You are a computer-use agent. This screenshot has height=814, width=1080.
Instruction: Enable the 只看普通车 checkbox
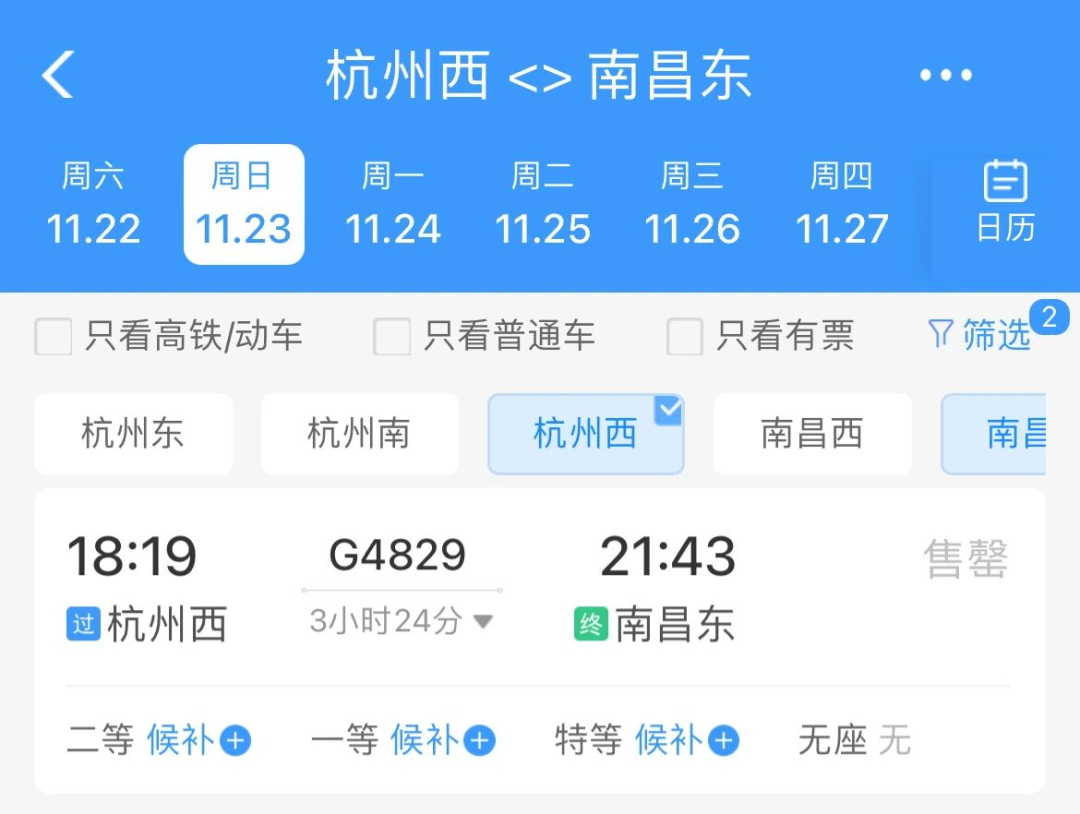tap(392, 337)
